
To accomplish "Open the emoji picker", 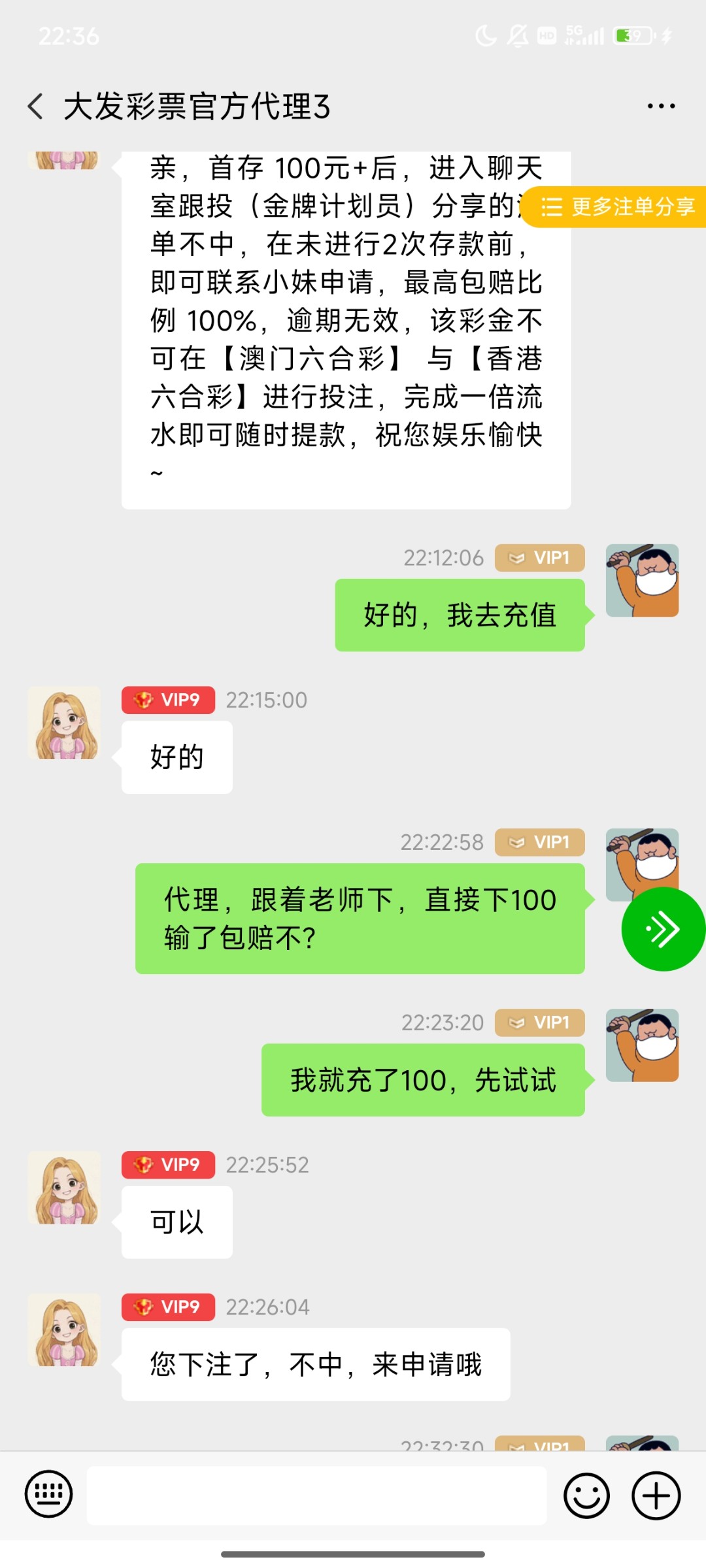I will point(586,1495).
